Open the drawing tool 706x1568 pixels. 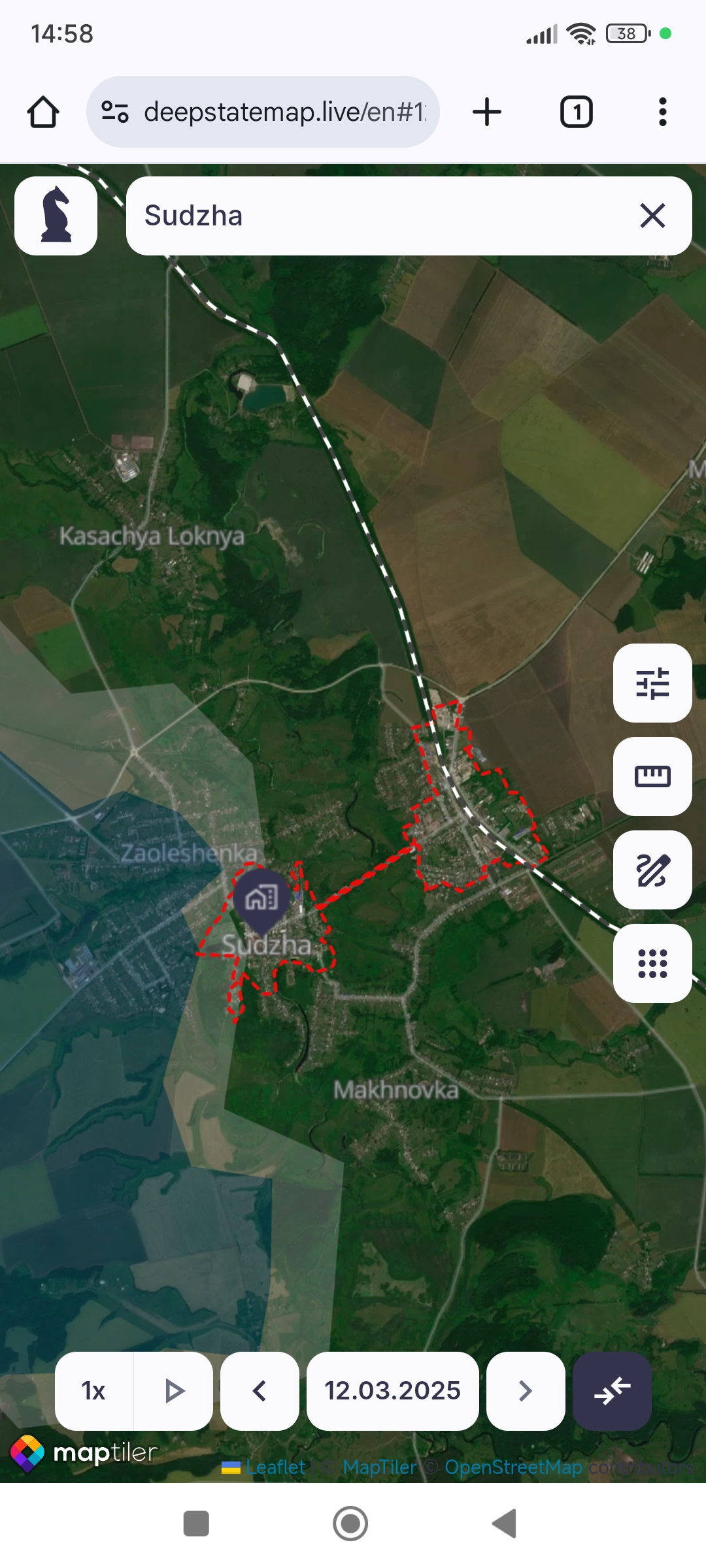click(652, 870)
